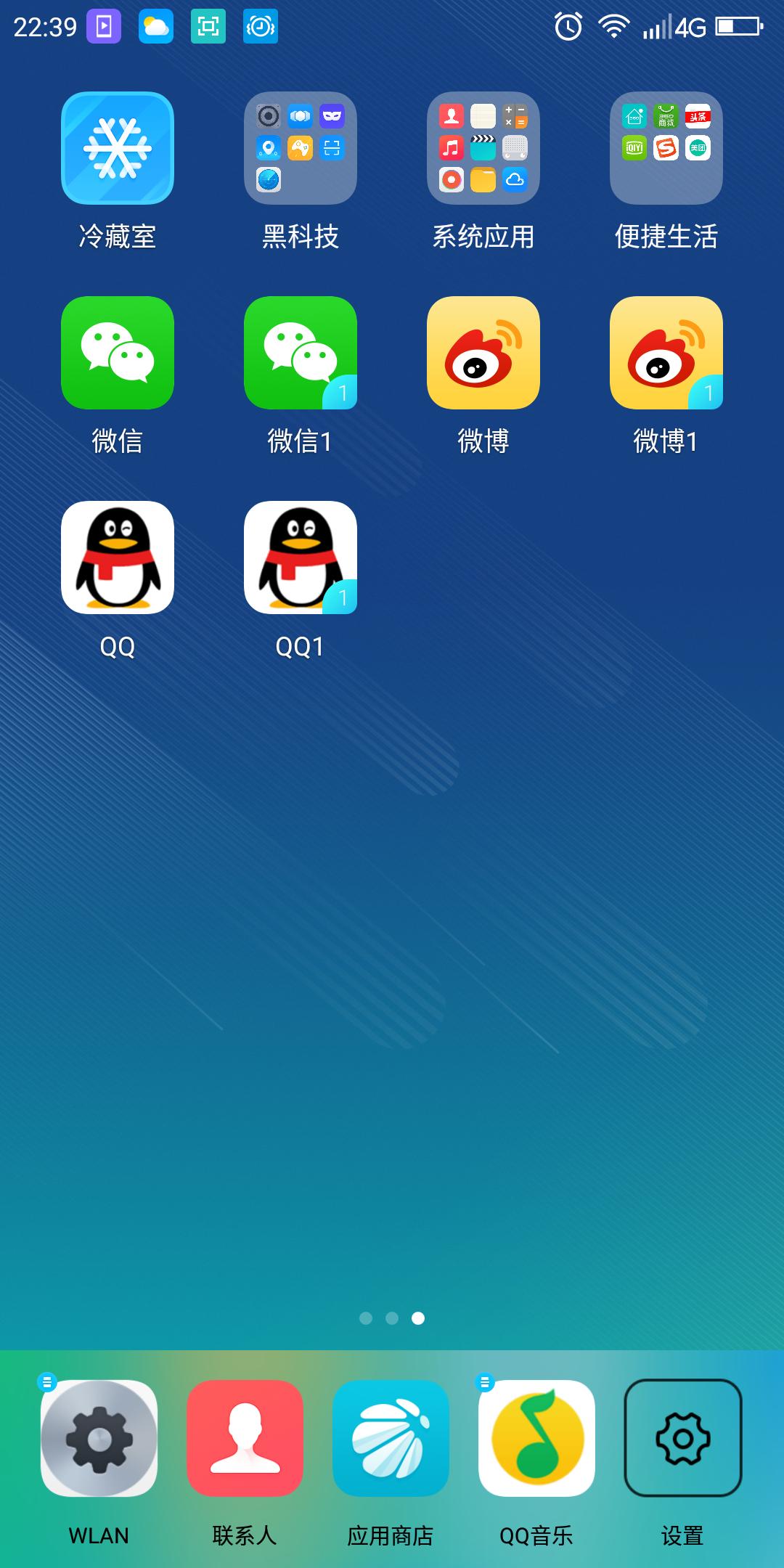Open 联系人 contacts from the dock
The height and width of the screenshot is (1568, 784).
tap(245, 1441)
